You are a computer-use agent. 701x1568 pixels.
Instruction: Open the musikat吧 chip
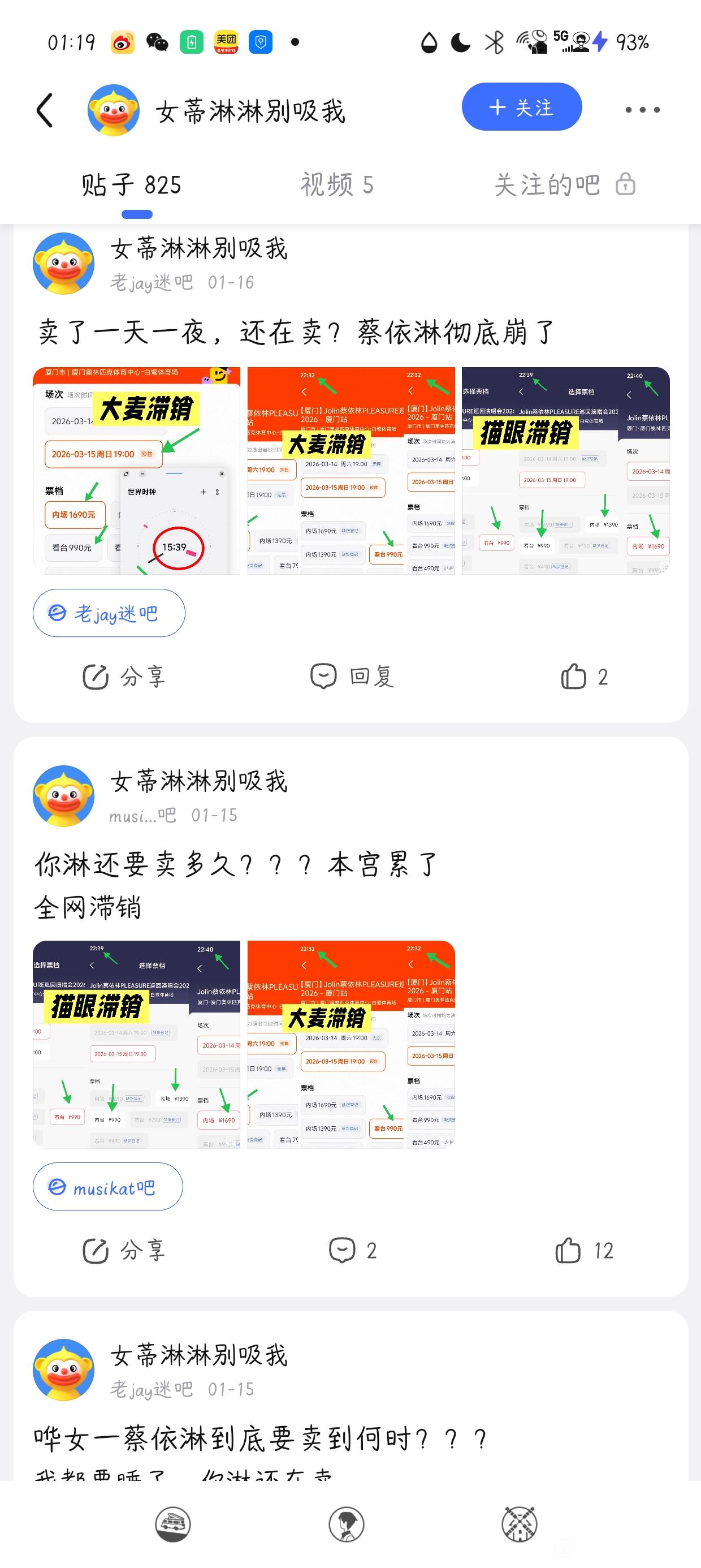[108, 1187]
